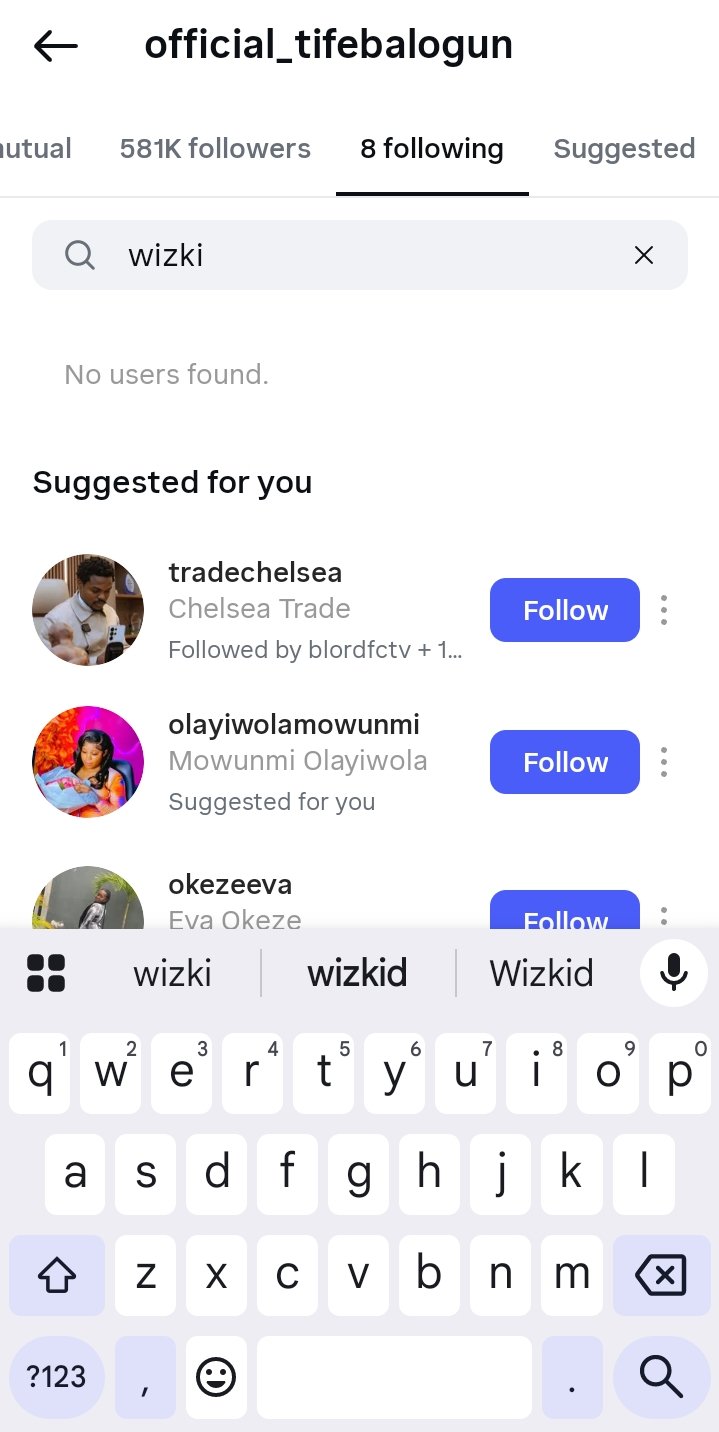Delete a character with the backspace key
The image size is (719, 1432).
tap(661, 1275)
